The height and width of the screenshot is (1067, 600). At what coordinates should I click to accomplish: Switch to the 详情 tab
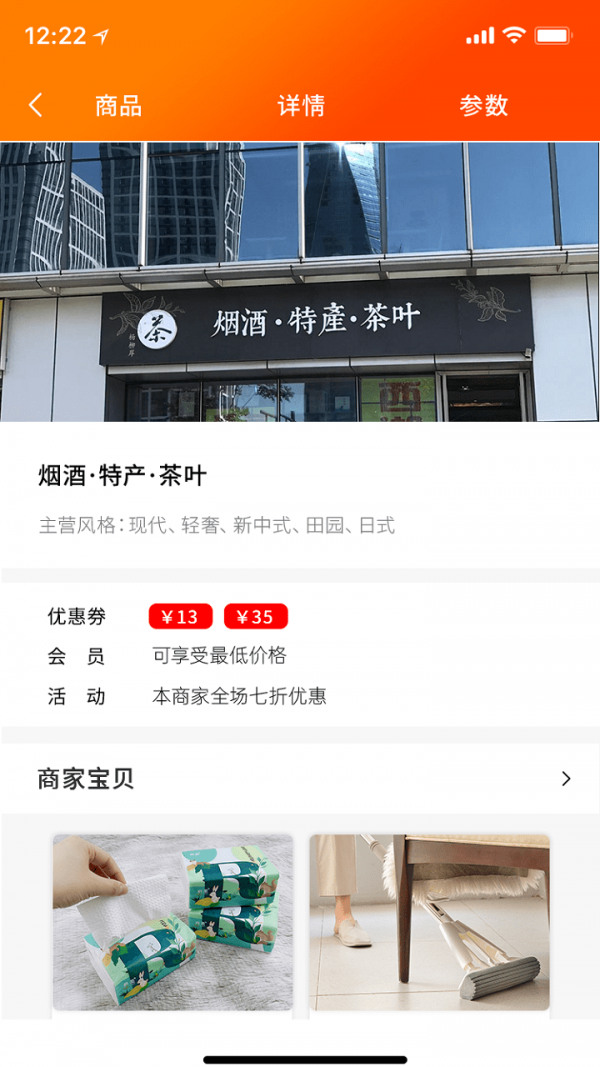pyautogui.click(x=301, y=106)
